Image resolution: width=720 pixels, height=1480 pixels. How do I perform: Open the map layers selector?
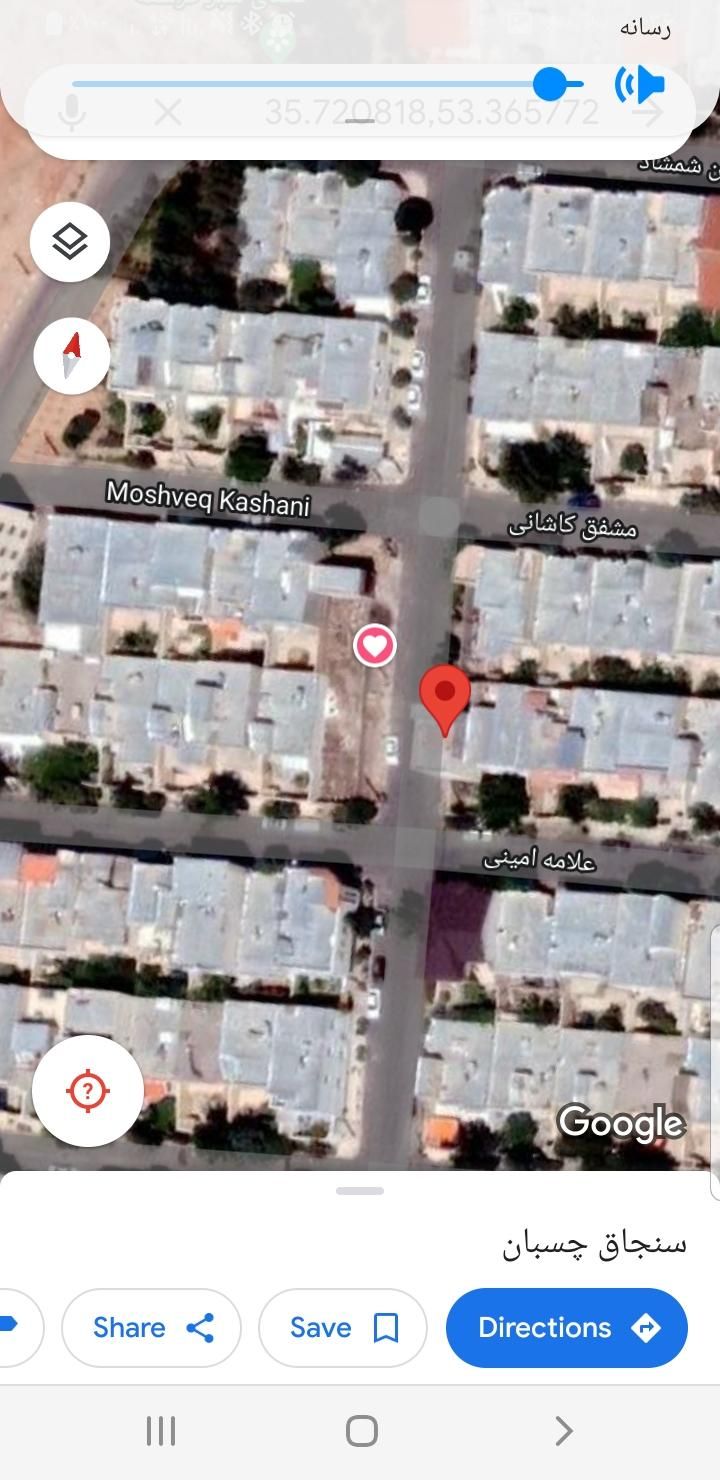point(70,241)
